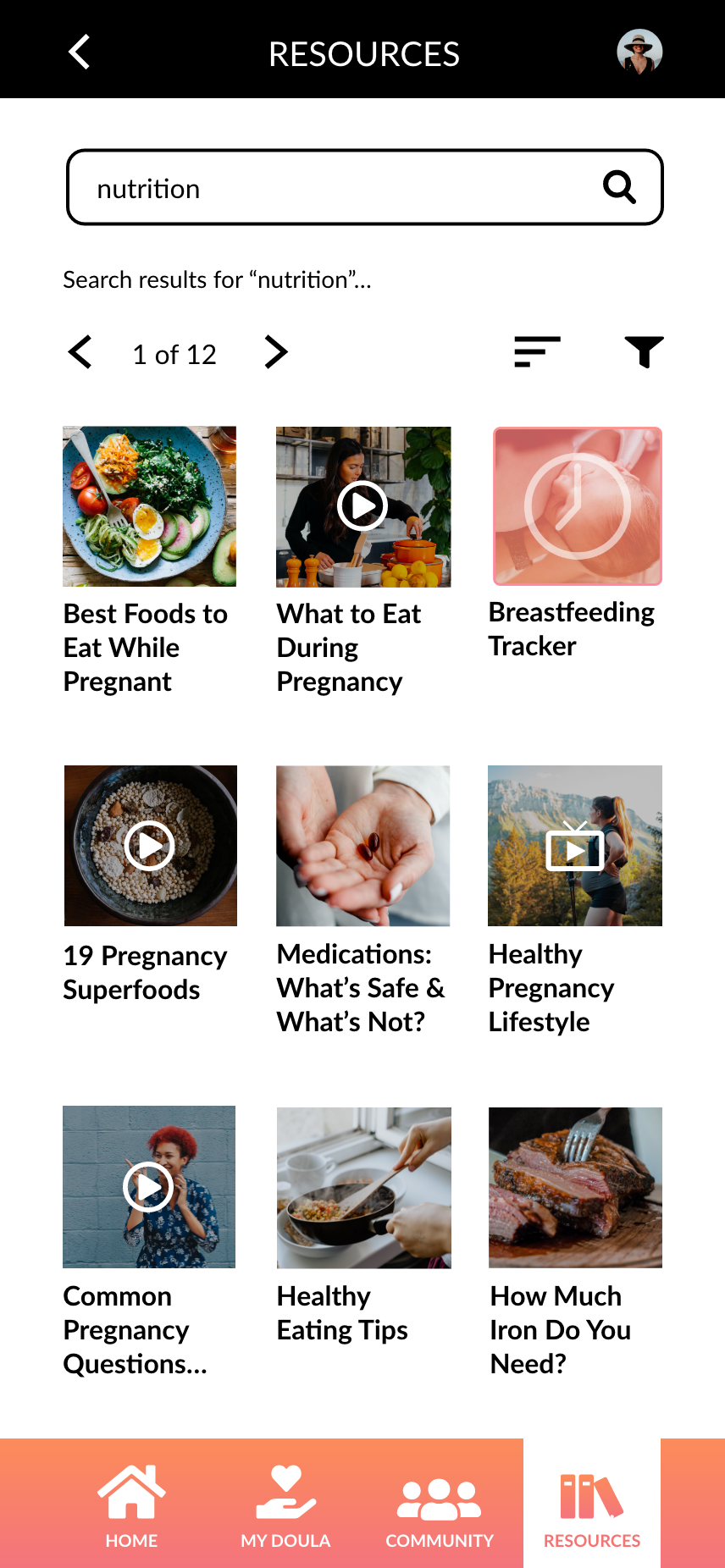View Healthy Eating Tips
The width and height of the screenshot is (725, 1568).
point(363,1187)
